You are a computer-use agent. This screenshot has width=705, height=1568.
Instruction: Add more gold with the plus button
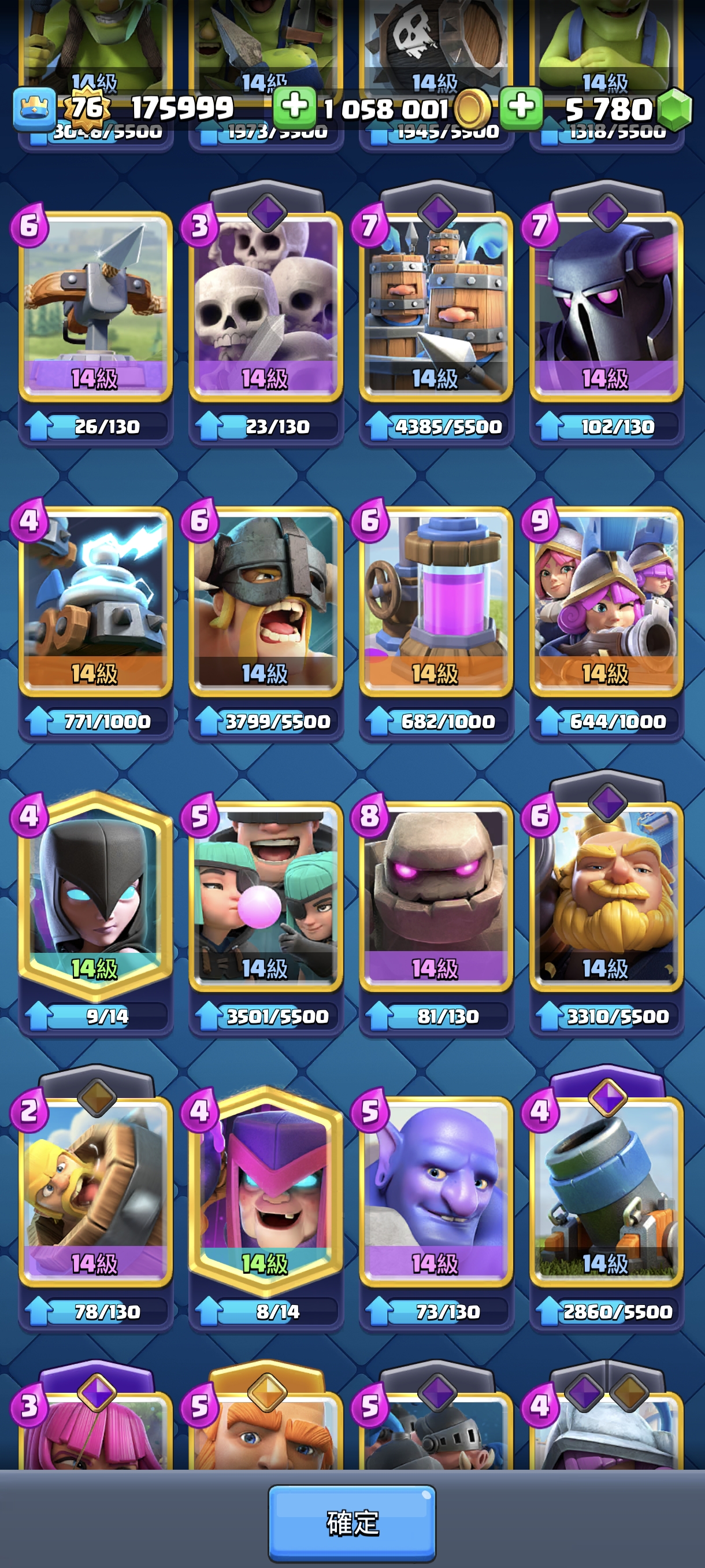pos(294,108)
